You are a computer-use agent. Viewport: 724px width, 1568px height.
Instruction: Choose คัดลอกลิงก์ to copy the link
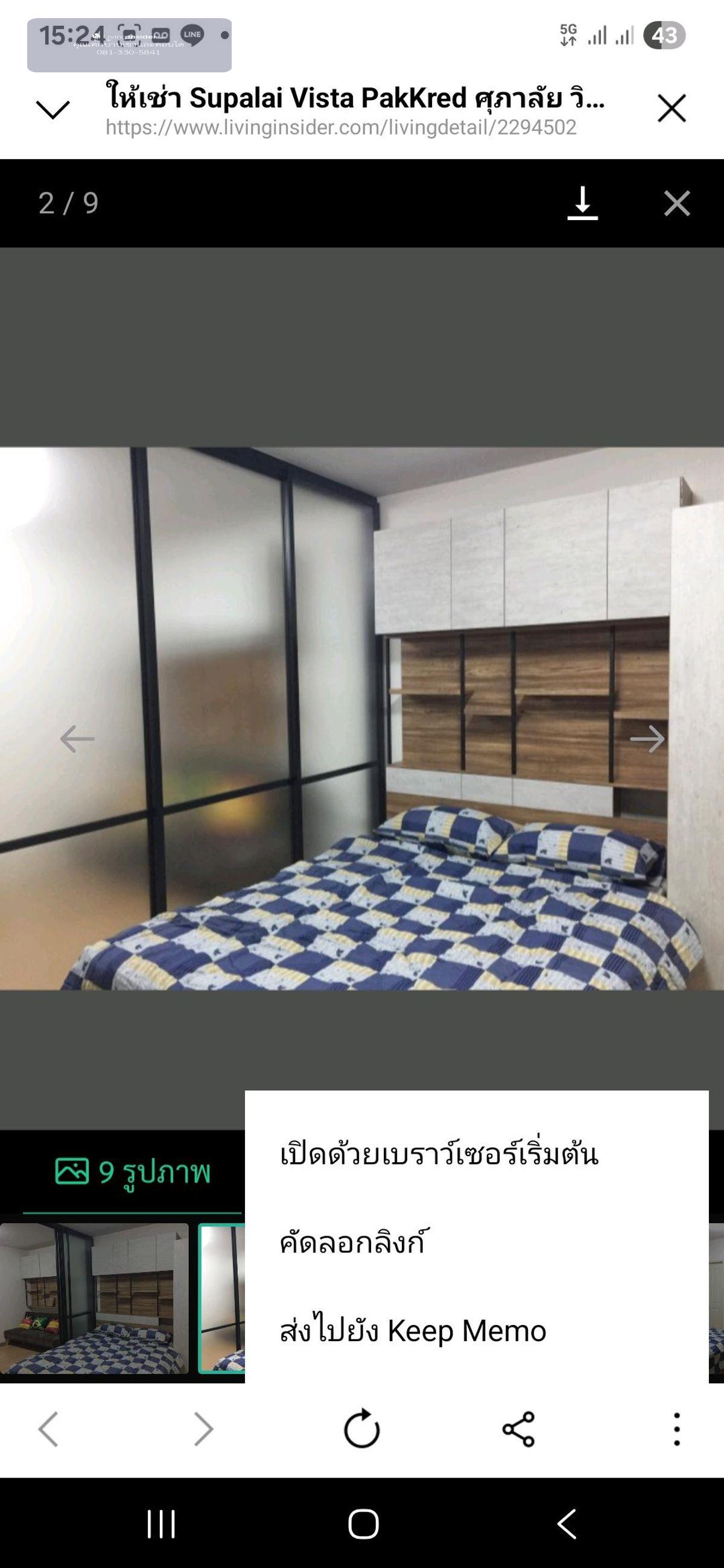353,1242
